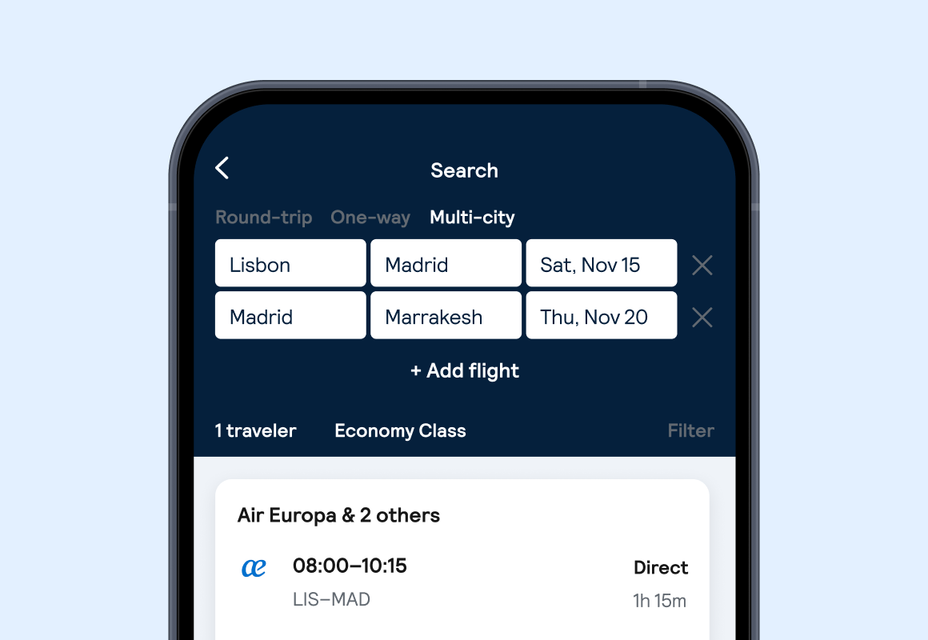
Task: Remove the Lisbon to Madrid flight
Action: [x=702, y=265]
